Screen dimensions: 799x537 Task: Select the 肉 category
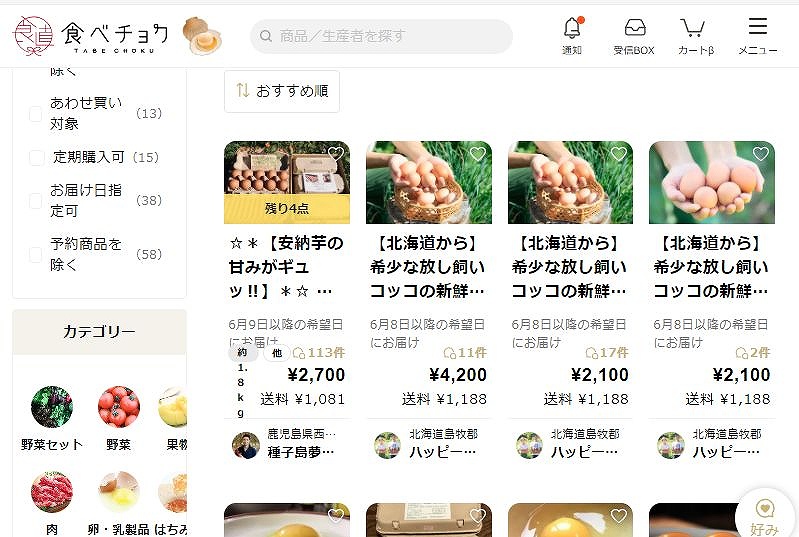coord(52,492)
